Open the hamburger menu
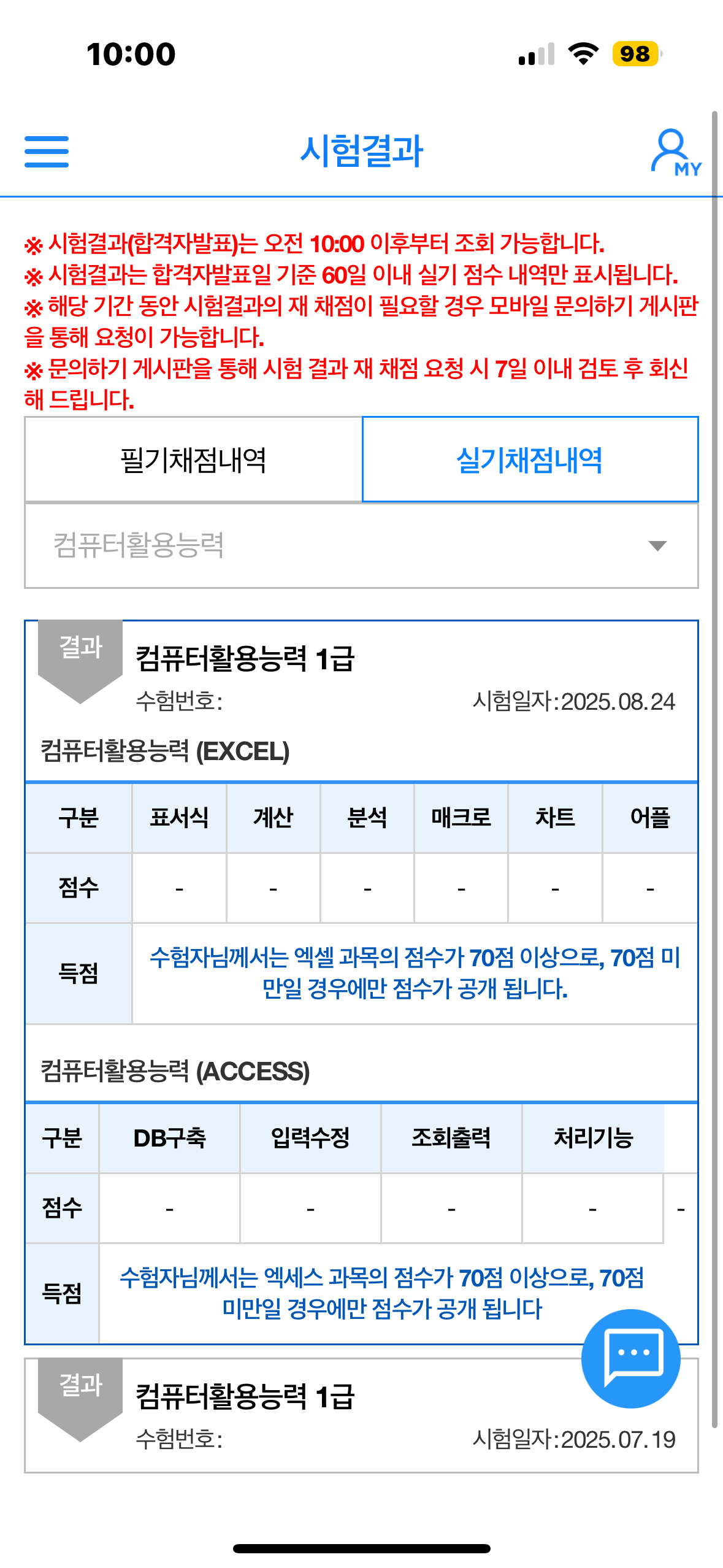Screen dimensions: 723x1568 47,152
